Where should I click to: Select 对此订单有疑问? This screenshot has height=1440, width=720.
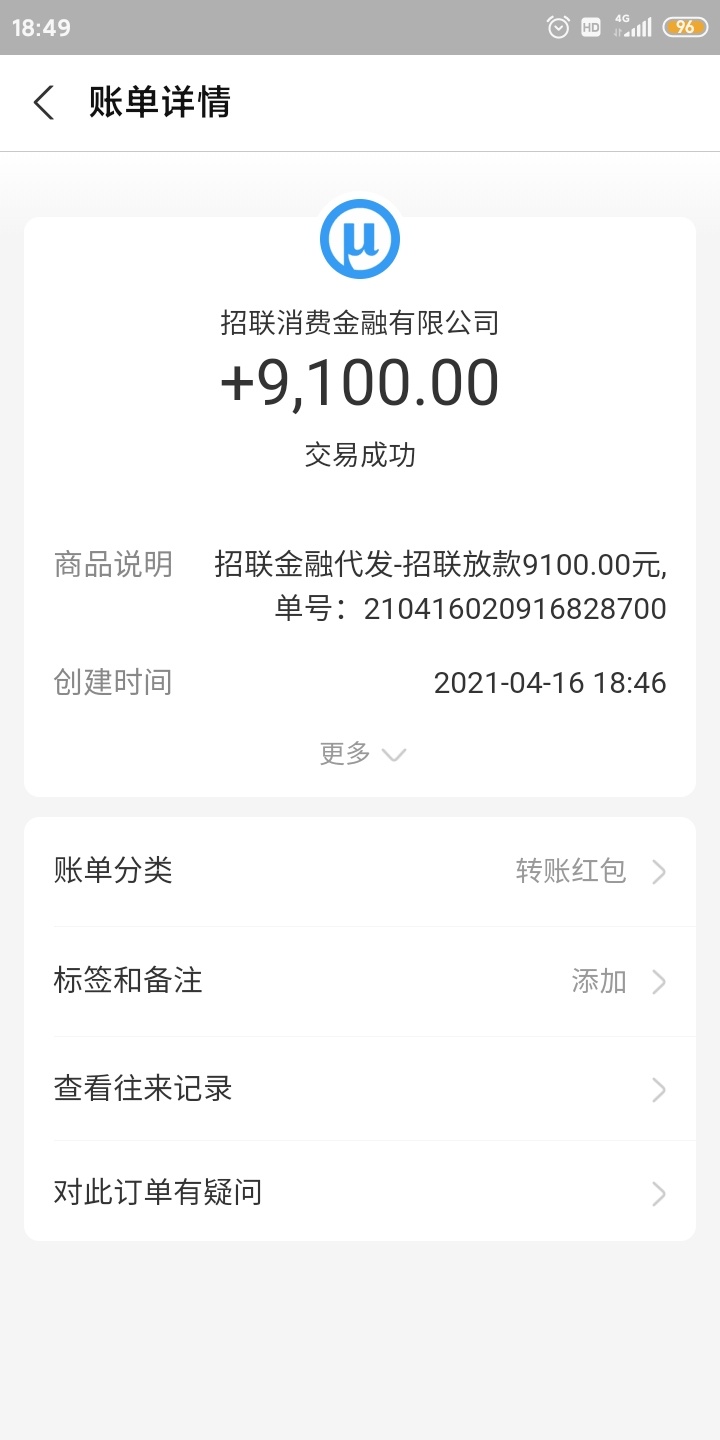tap(360, 1192)
